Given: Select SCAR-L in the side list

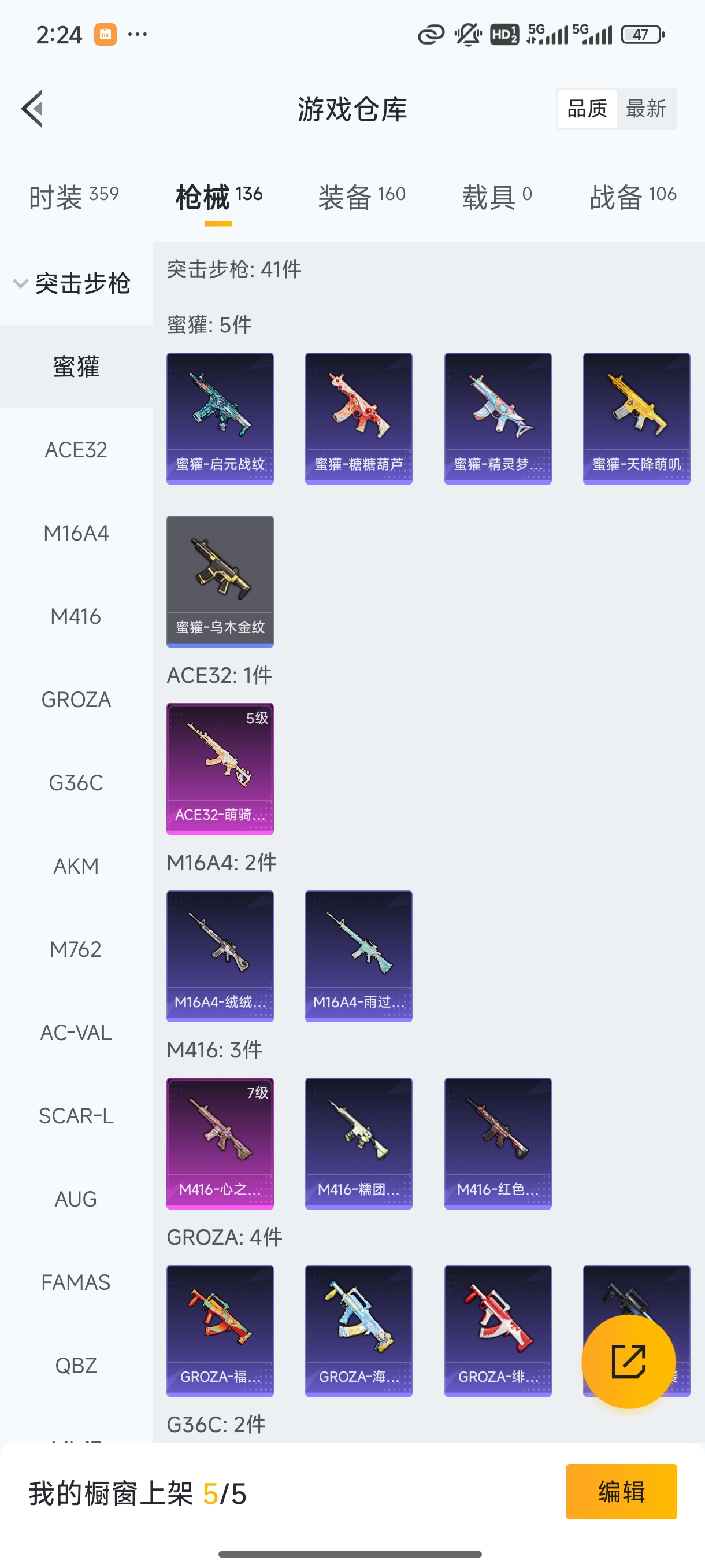Looking at the screenshot, I should pyautogui.click(x=76, y=1115).
